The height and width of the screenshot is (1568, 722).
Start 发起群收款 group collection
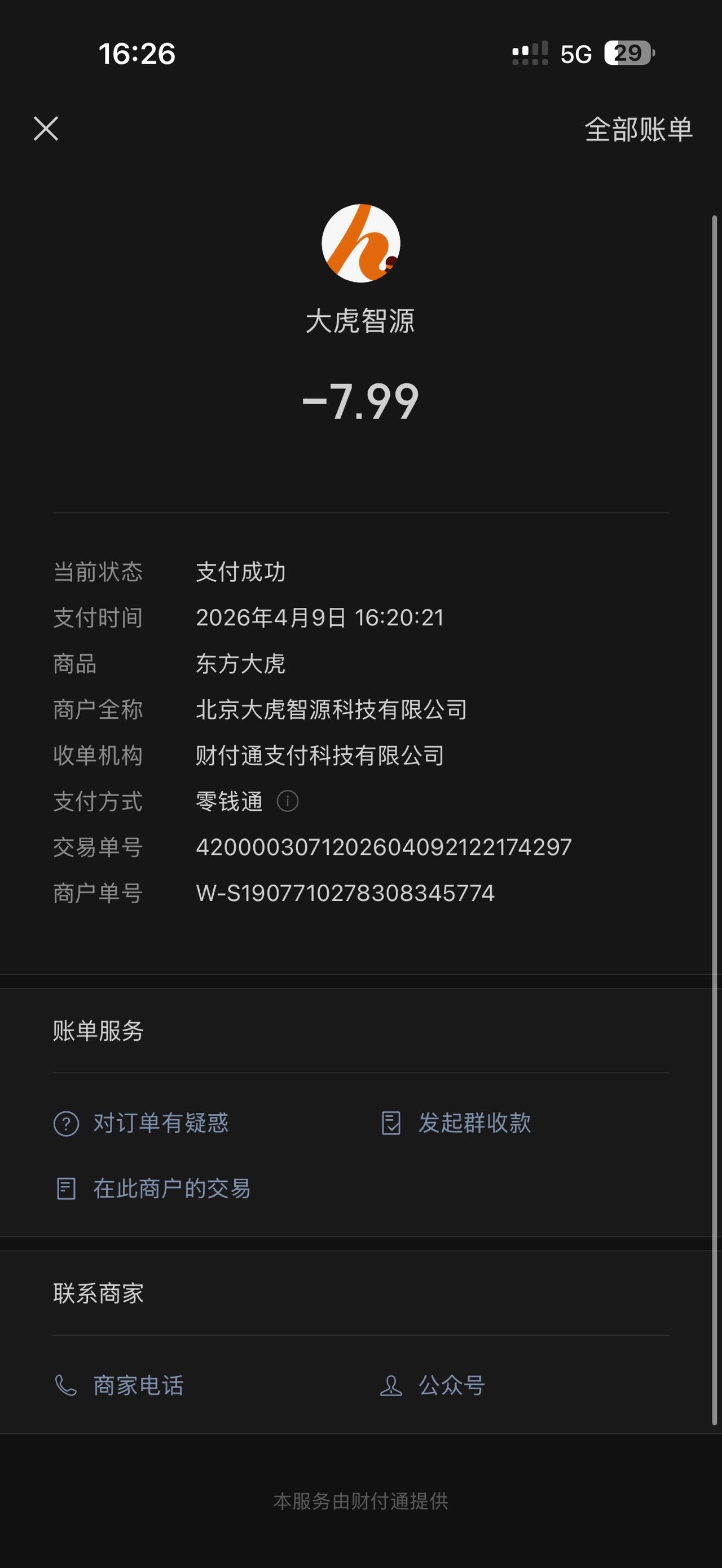tap(455, 1123)
